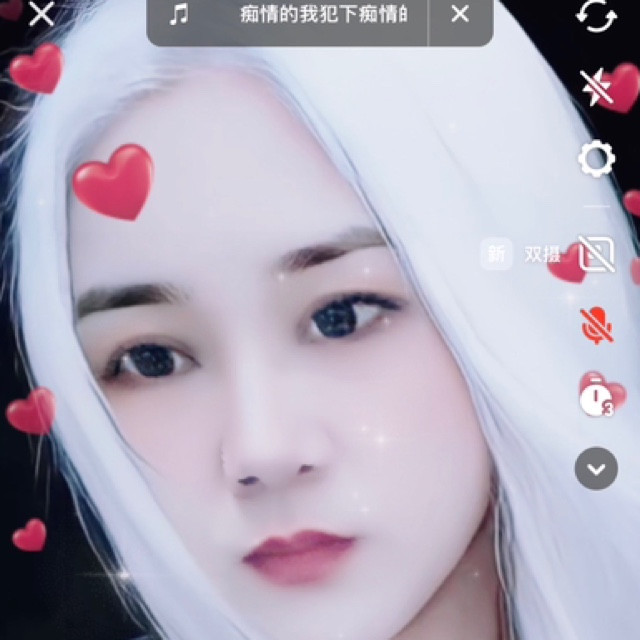Image resolution: width=640 pixels, height=640 pixels.
Task: Open camera settings gear
Action: coord(597,159)
